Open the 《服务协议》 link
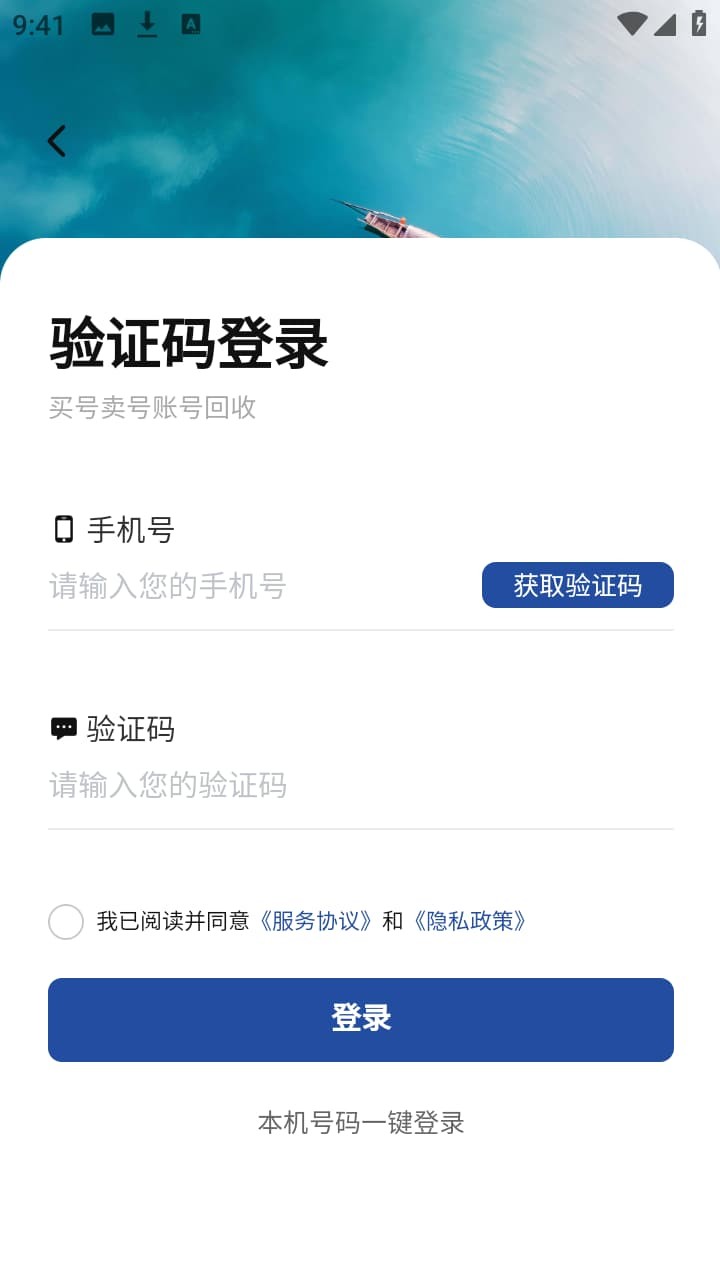 (316, 921)
